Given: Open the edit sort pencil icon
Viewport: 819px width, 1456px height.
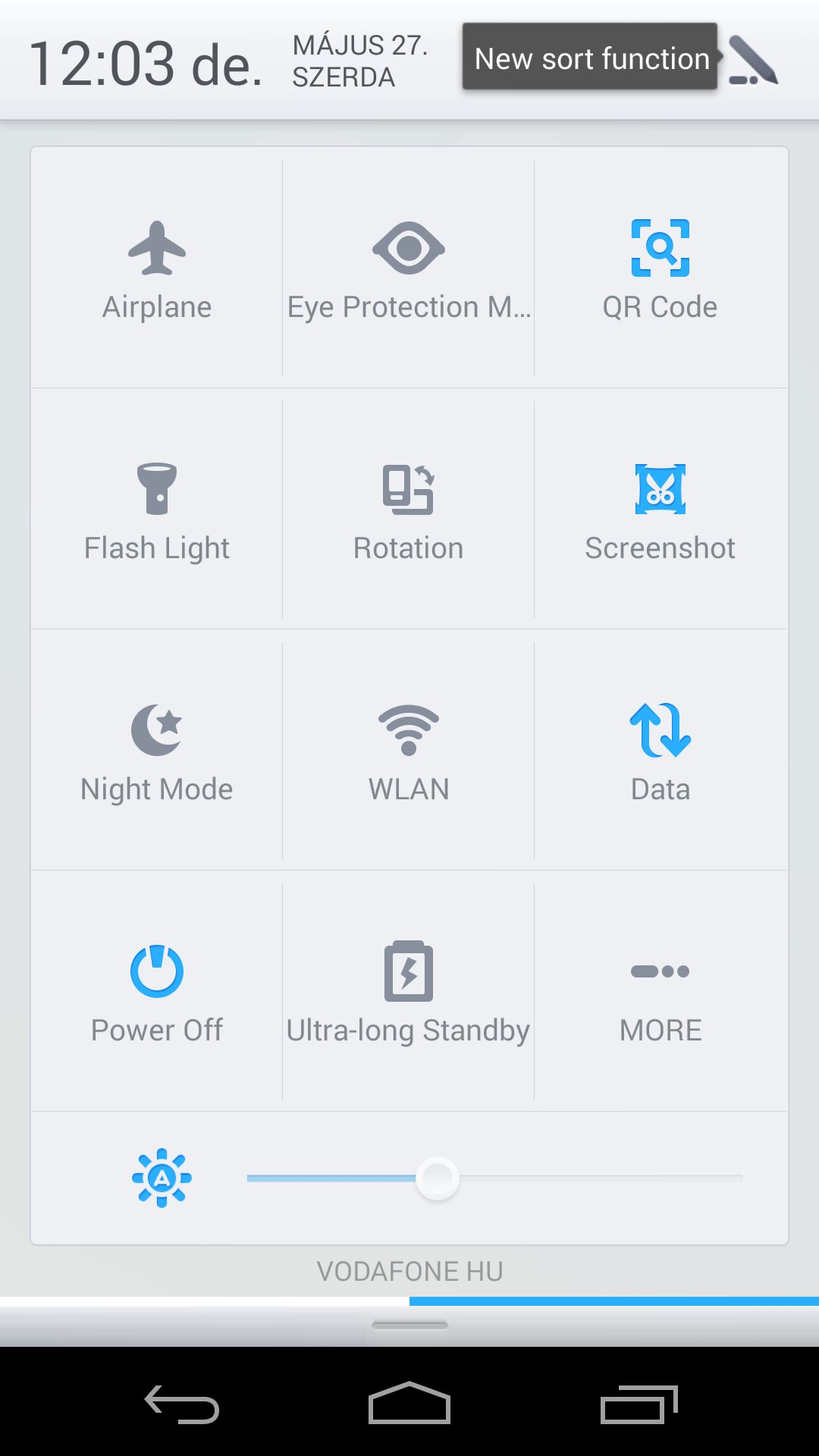Looking at the screenshot, I should click(x=753, y=60).
